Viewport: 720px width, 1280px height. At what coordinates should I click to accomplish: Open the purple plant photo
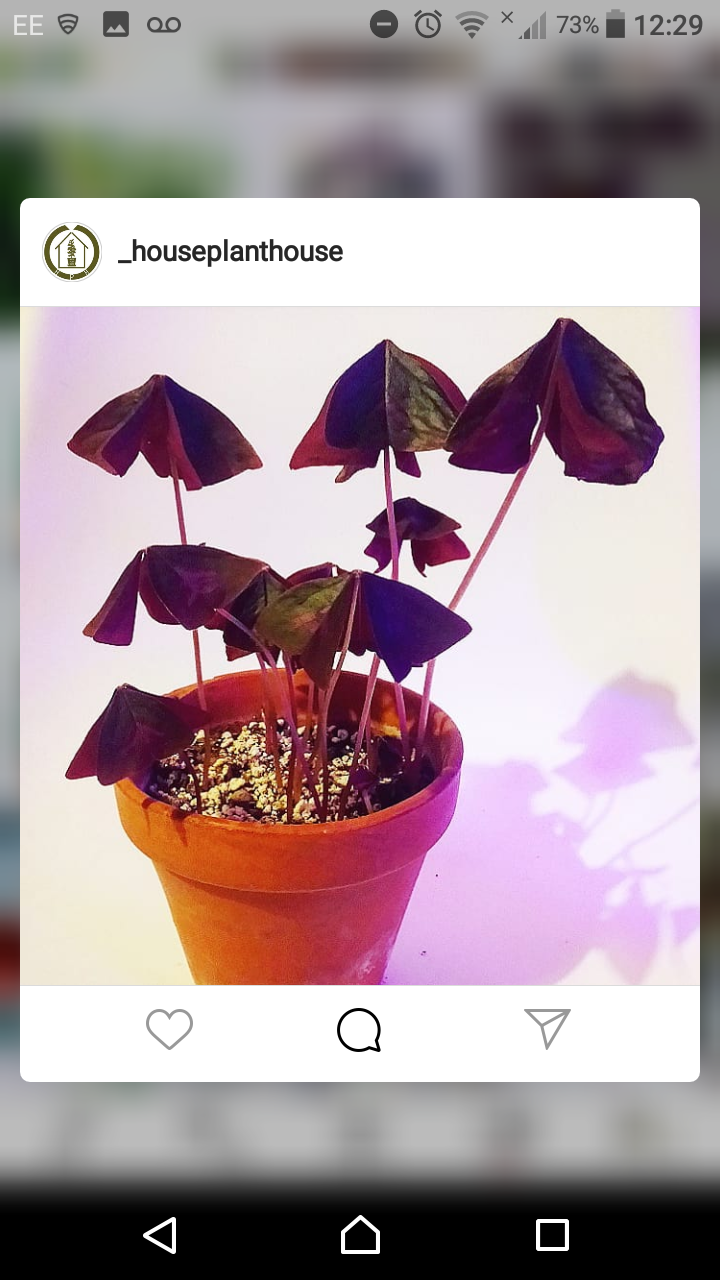pos(360,645)
